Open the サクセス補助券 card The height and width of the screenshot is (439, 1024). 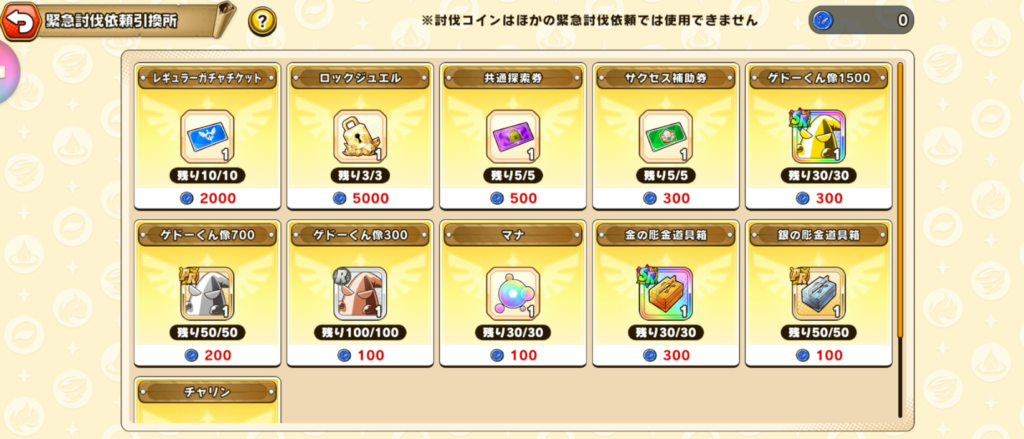tap(666, 137)
